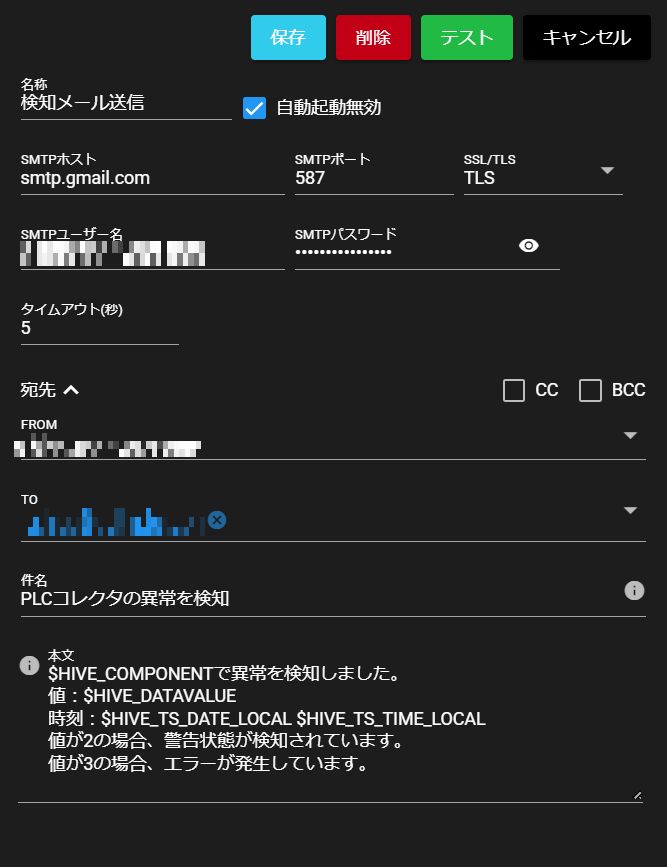This screenshot has height=867, width=667.
Task: Reveal the SMTP password with eye icon
Action: [529, 246]
